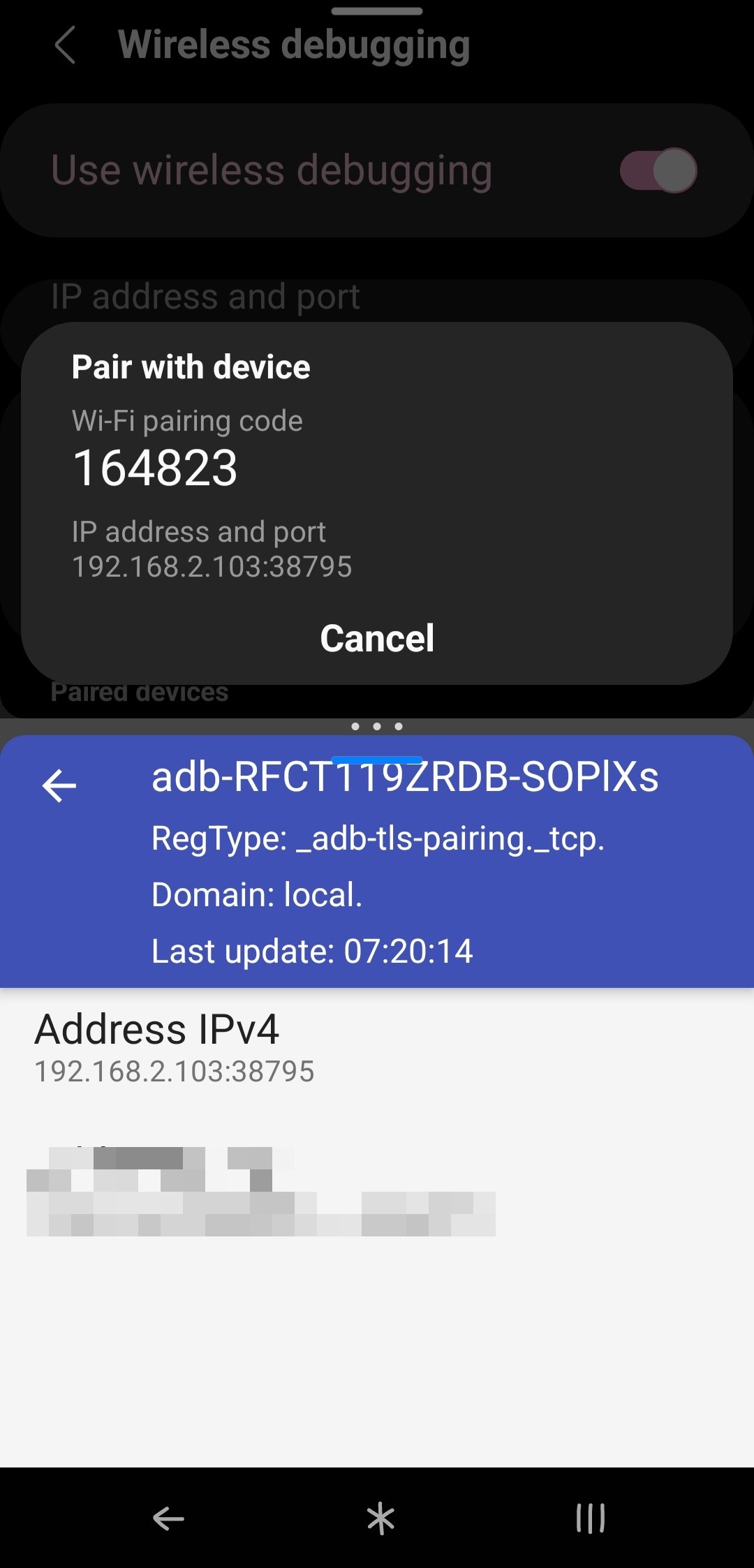Image resolution: width=754 pixels, height=1568 pixels.
Task: Tap the Wi-Fi pairing code 164823
Action: [x=155, y=466]
